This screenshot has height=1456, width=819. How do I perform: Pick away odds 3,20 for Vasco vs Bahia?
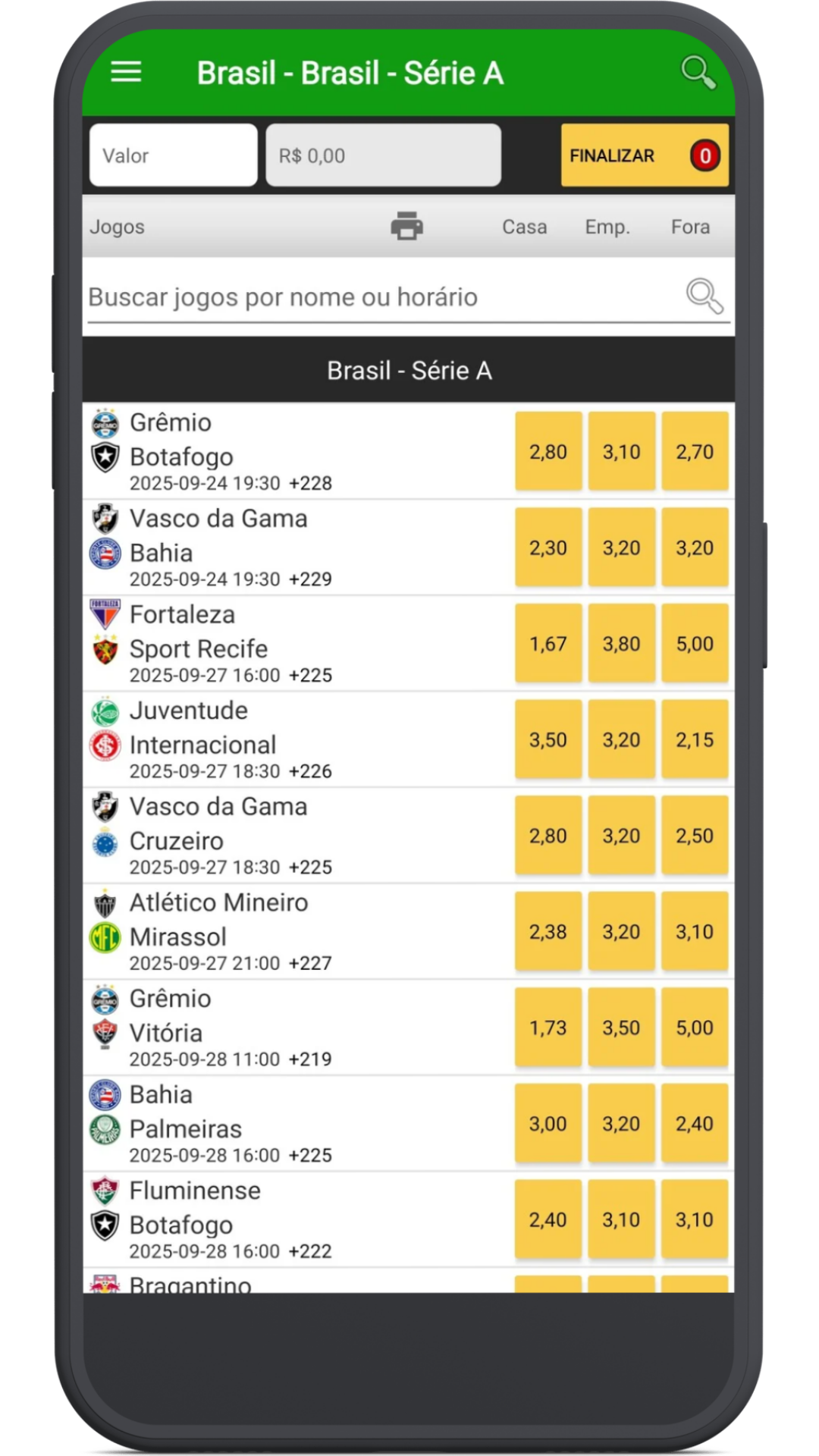coord(695,548)
